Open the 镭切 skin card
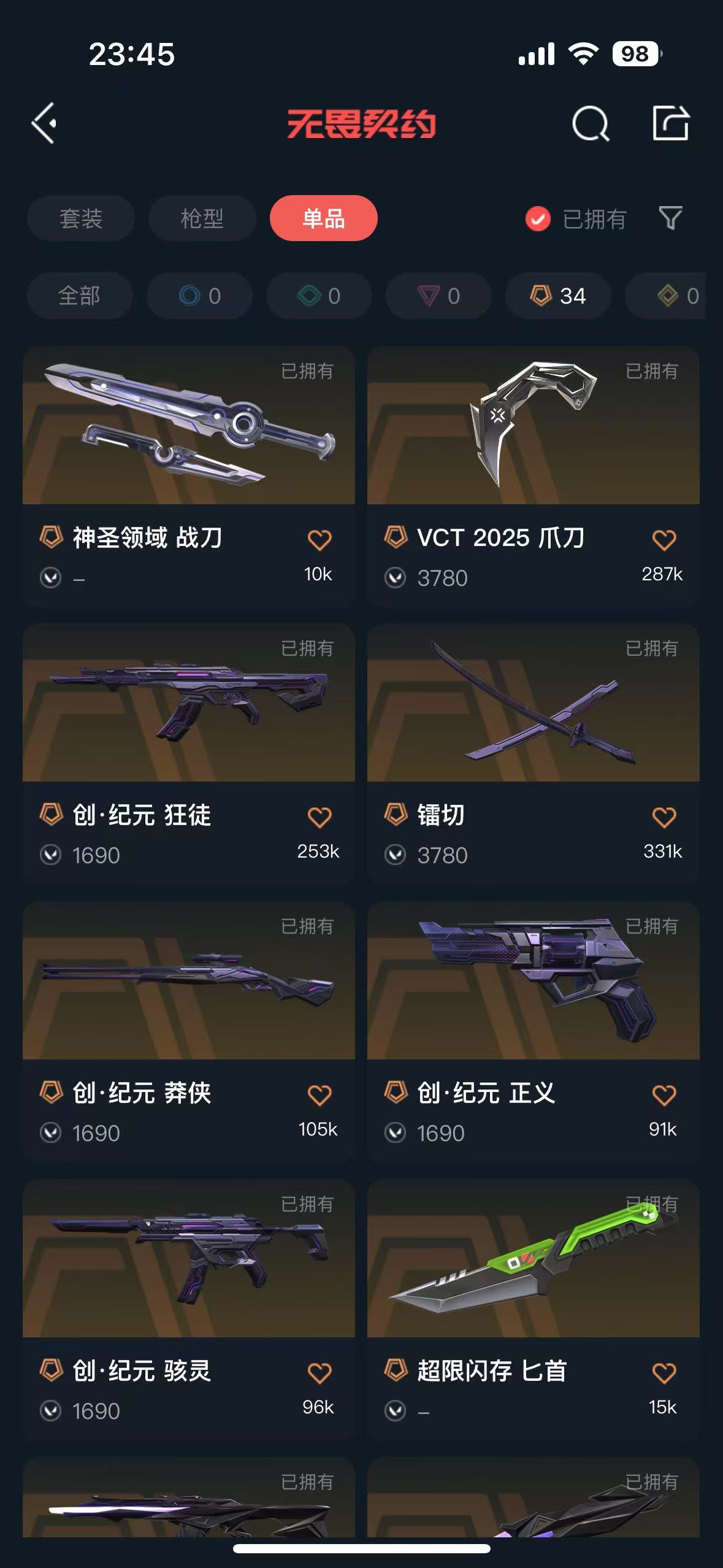Viewport: 723px width, 1568px height. [x=533, y=704]
